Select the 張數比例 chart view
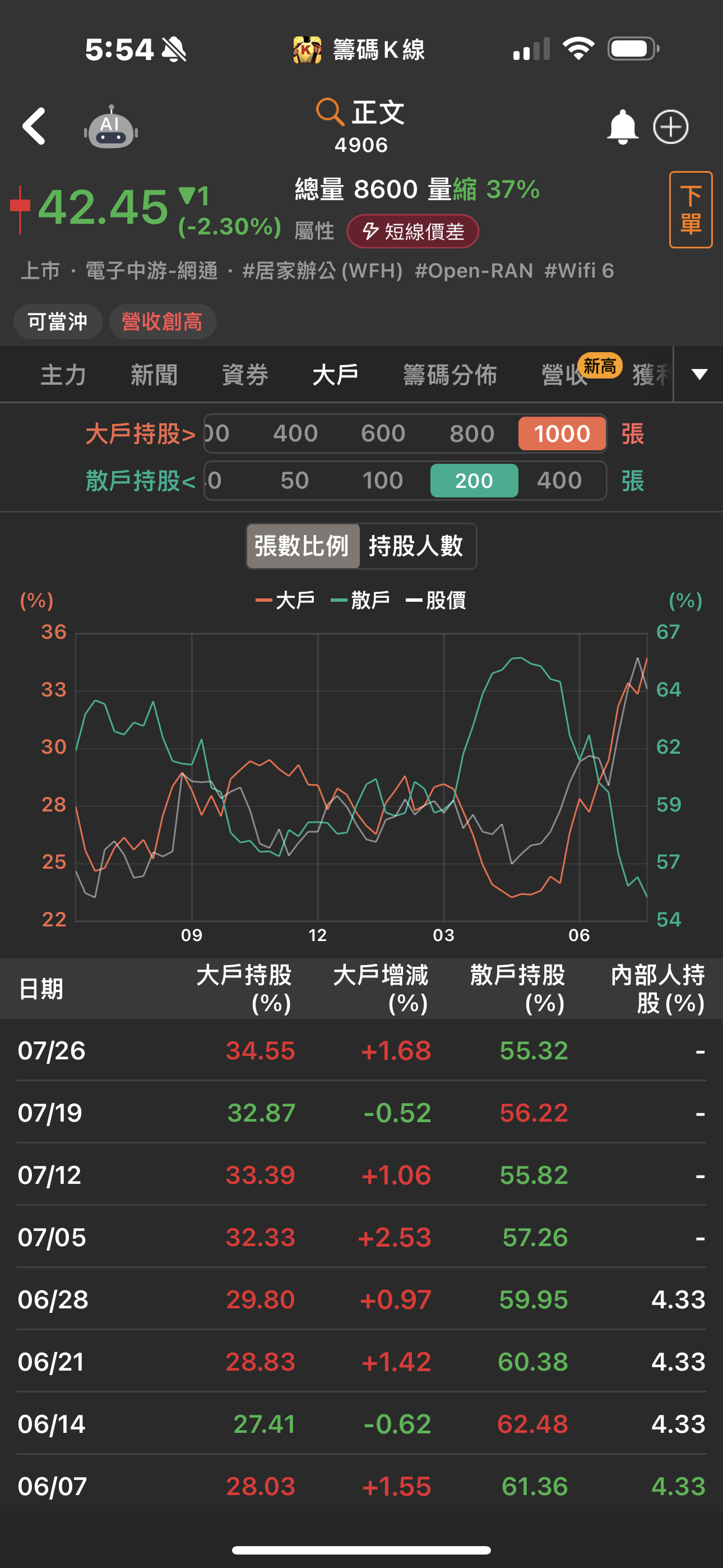 click(302, 546)
